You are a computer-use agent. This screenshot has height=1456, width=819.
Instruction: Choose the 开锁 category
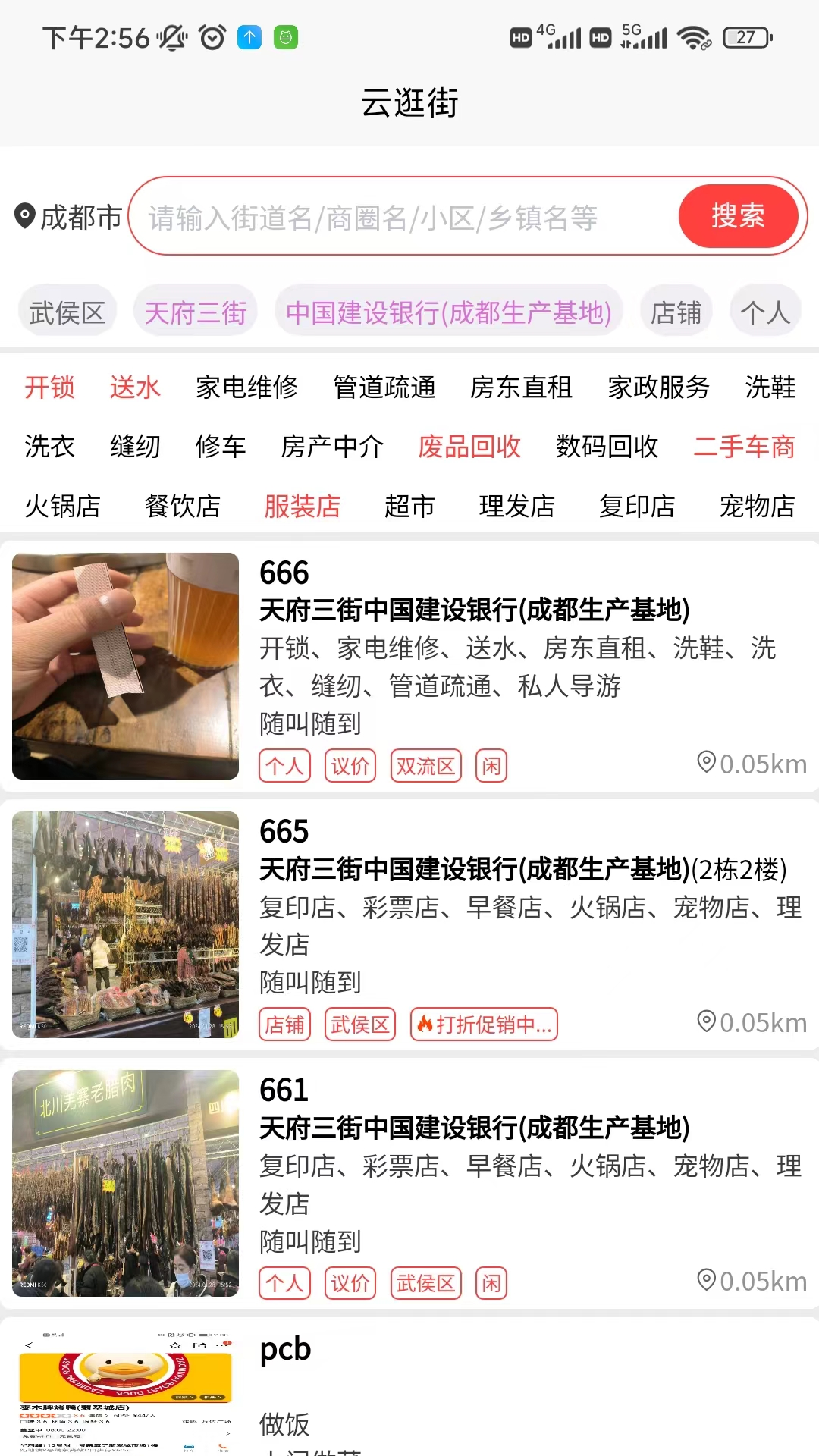[x=49, y=388]
